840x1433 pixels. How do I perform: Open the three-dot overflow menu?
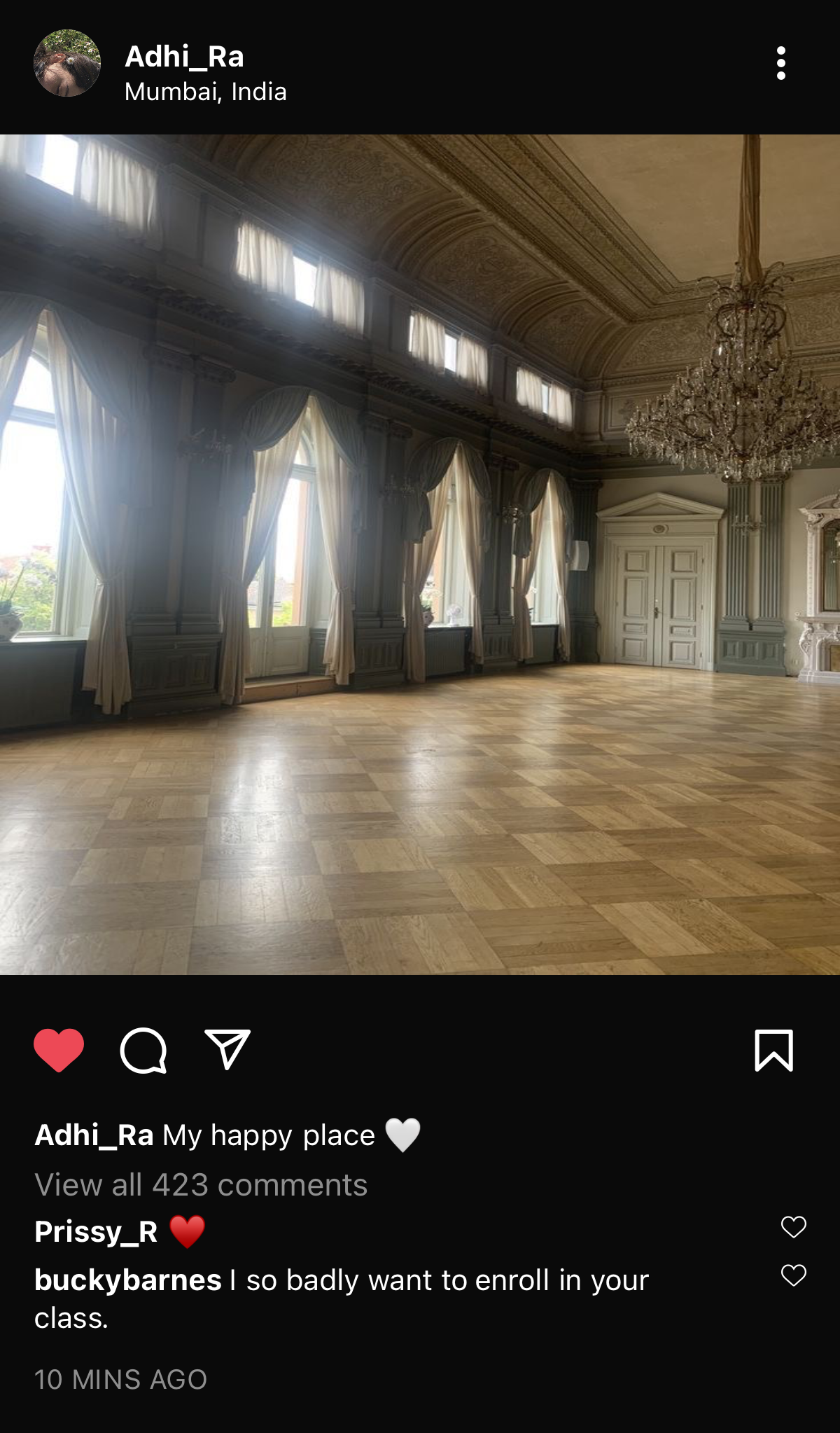(x=780, y=64)
